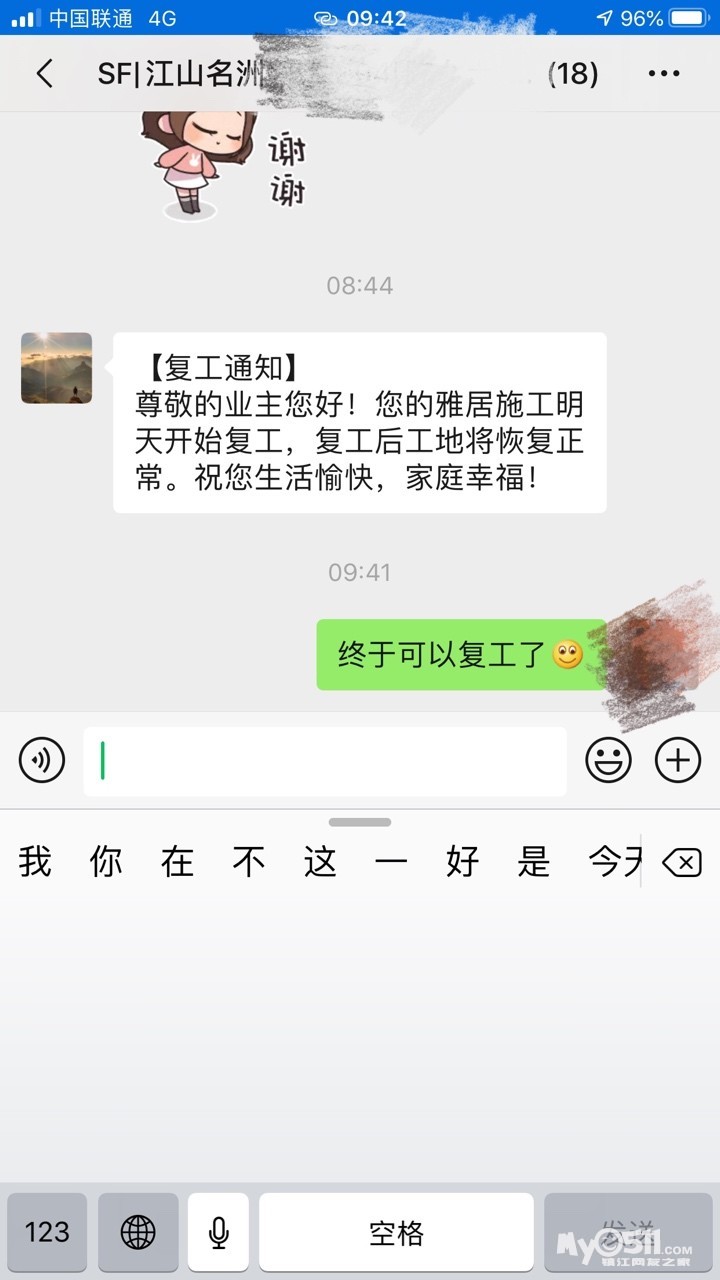Choose the suggestion 你

(106, 862)
